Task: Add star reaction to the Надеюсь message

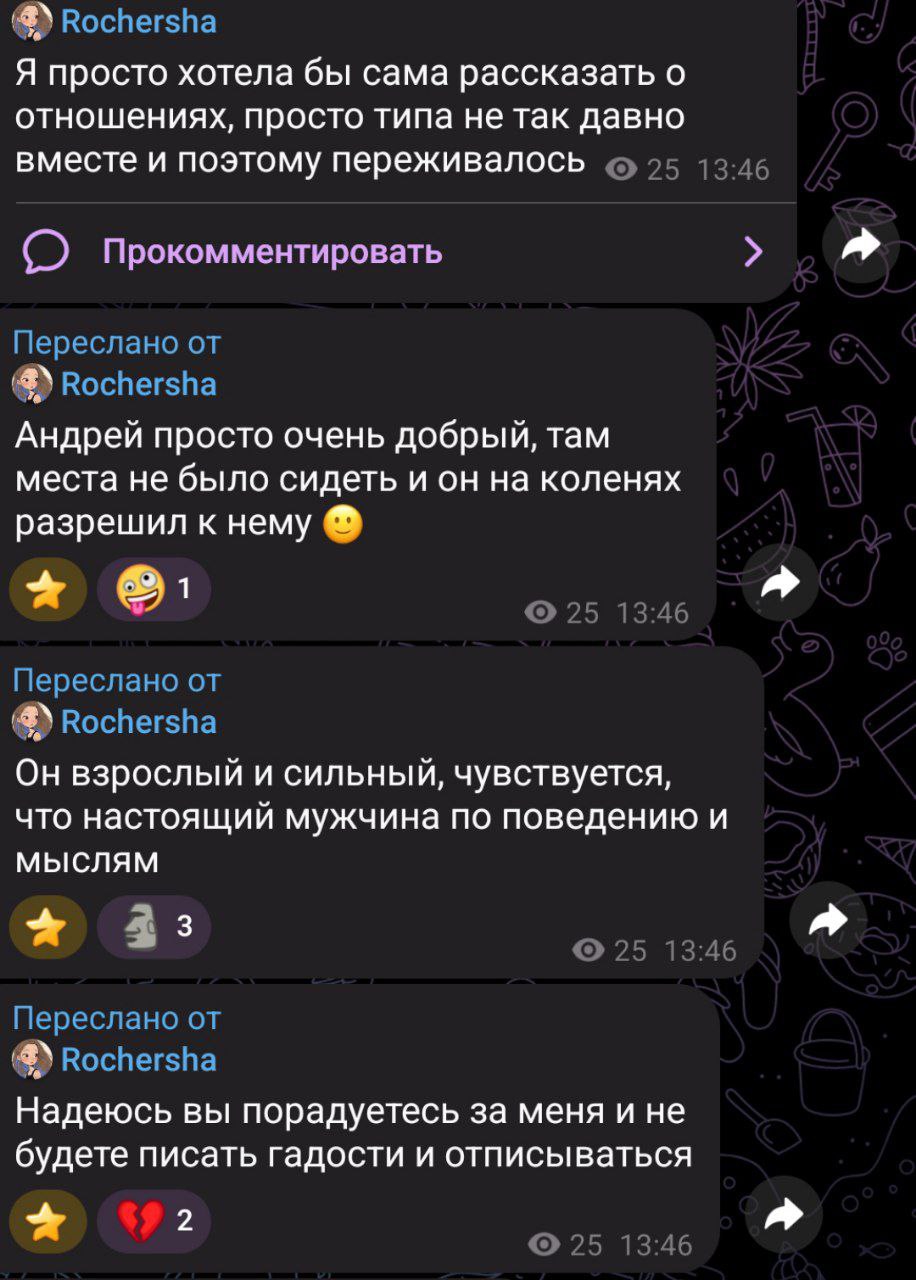Action: click(47, 1222)
